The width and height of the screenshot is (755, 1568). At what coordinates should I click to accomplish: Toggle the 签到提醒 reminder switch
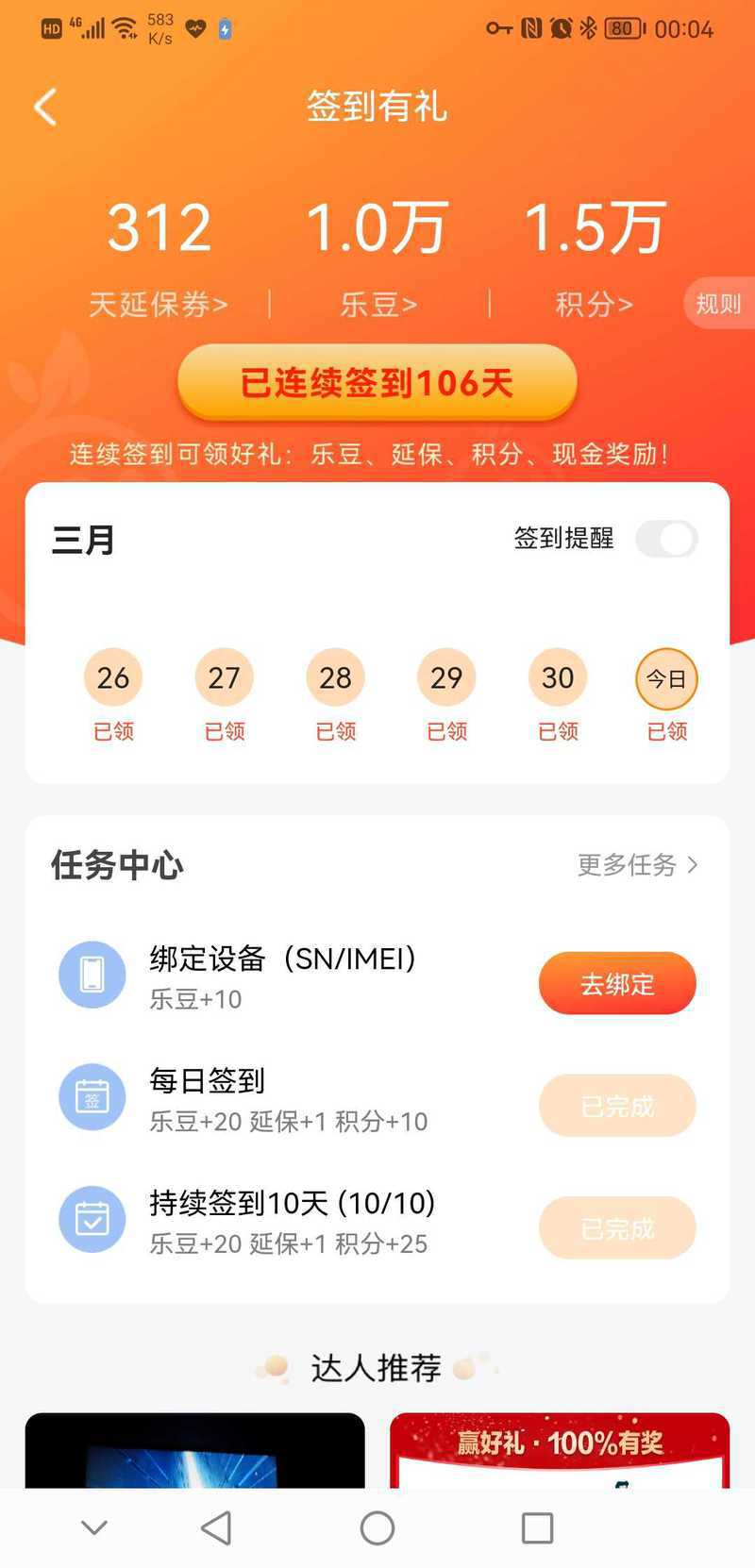click(x=666, y=539)
